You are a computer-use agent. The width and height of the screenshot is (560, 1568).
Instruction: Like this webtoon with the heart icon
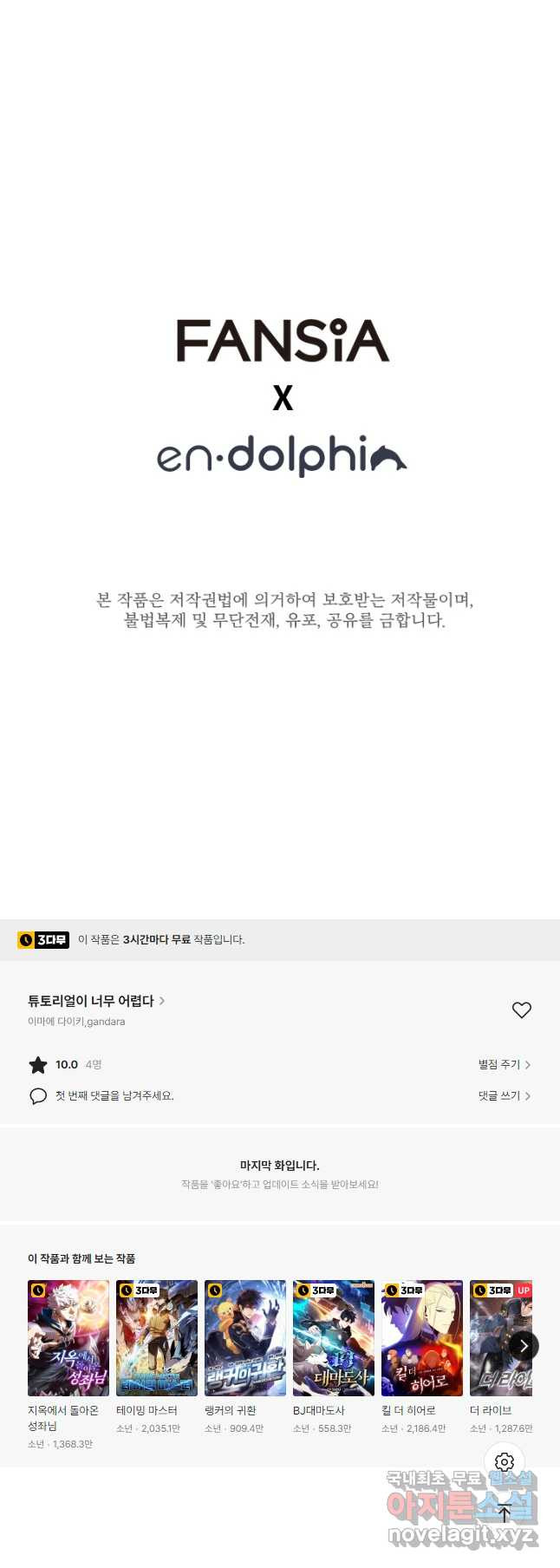[521, 1009]
